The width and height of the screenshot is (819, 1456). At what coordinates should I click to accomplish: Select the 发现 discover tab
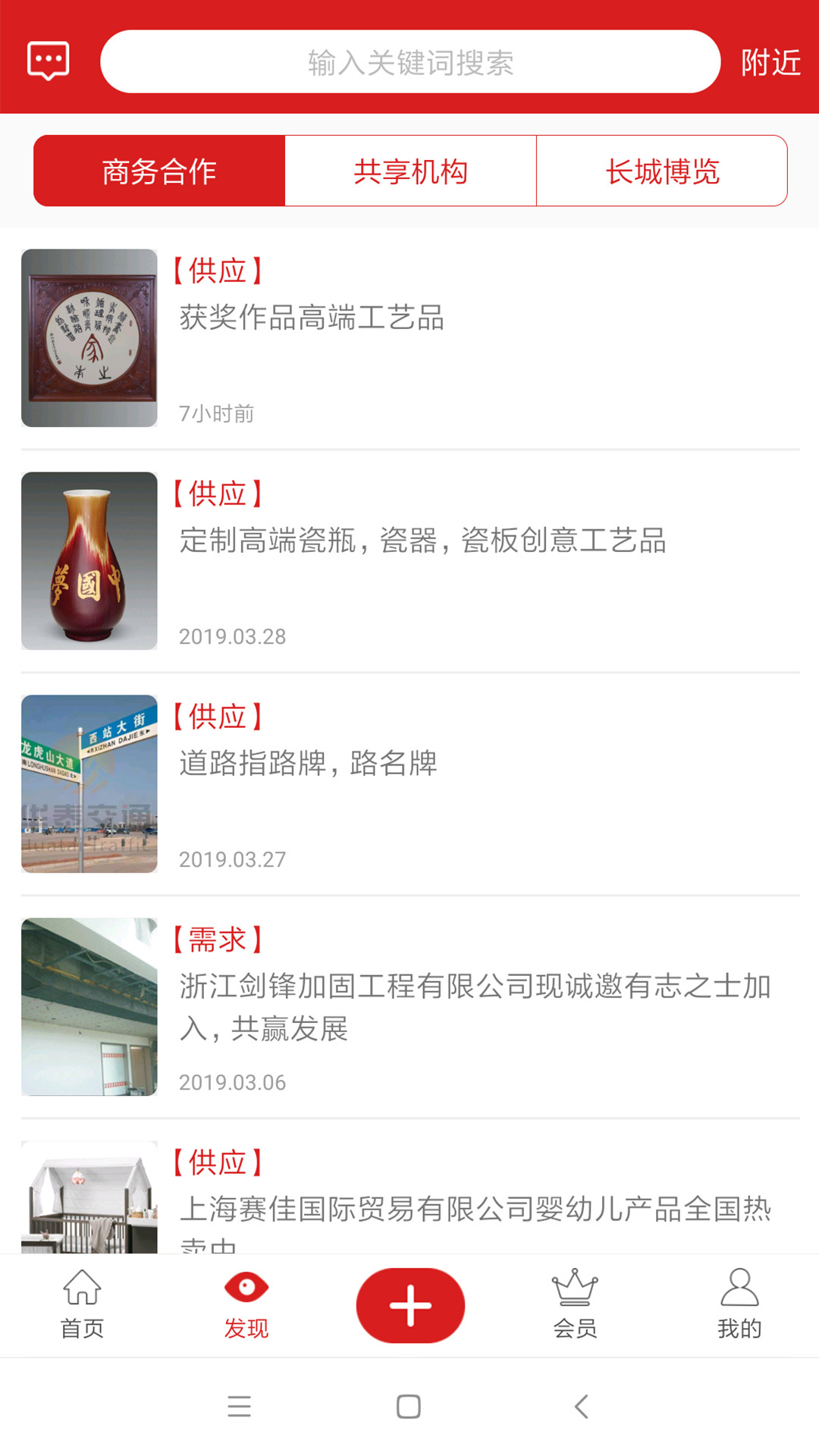point(246,1304)
